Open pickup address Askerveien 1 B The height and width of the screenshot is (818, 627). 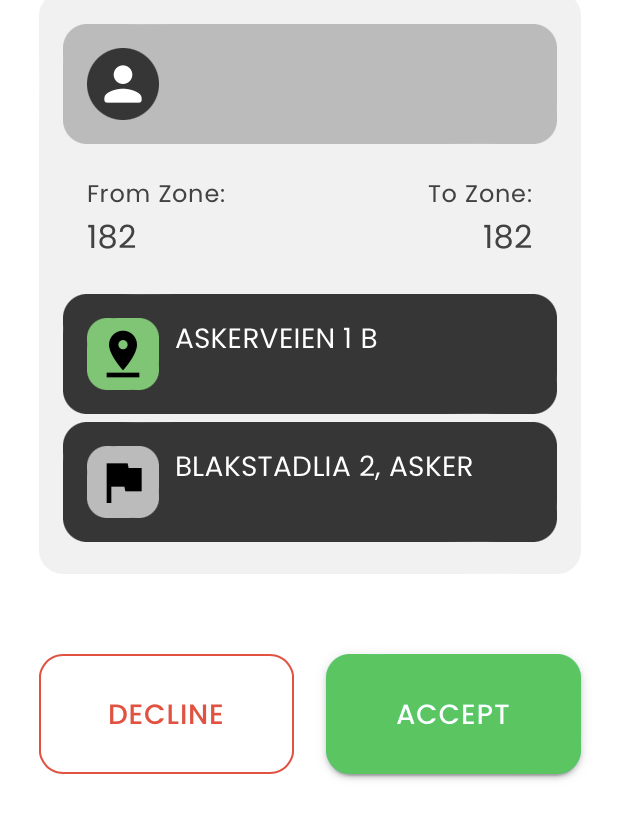310,354
